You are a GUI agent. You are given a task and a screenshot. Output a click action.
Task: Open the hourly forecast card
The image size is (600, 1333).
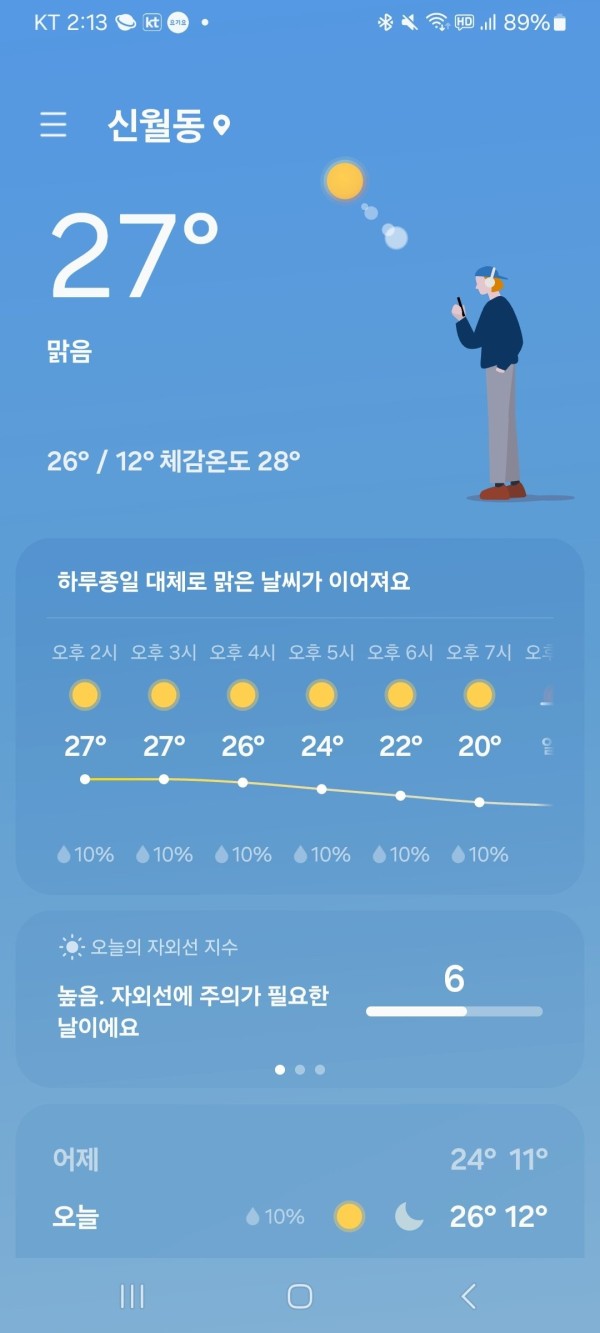pyautogui.click(x=299, y=715)
